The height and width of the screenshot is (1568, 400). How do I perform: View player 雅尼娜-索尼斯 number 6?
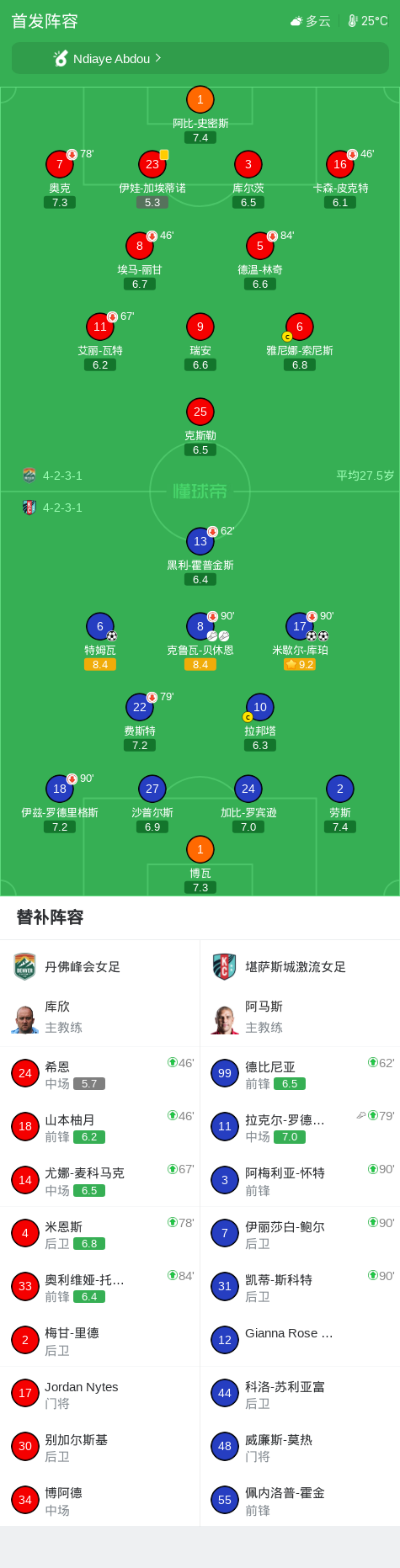300,342
